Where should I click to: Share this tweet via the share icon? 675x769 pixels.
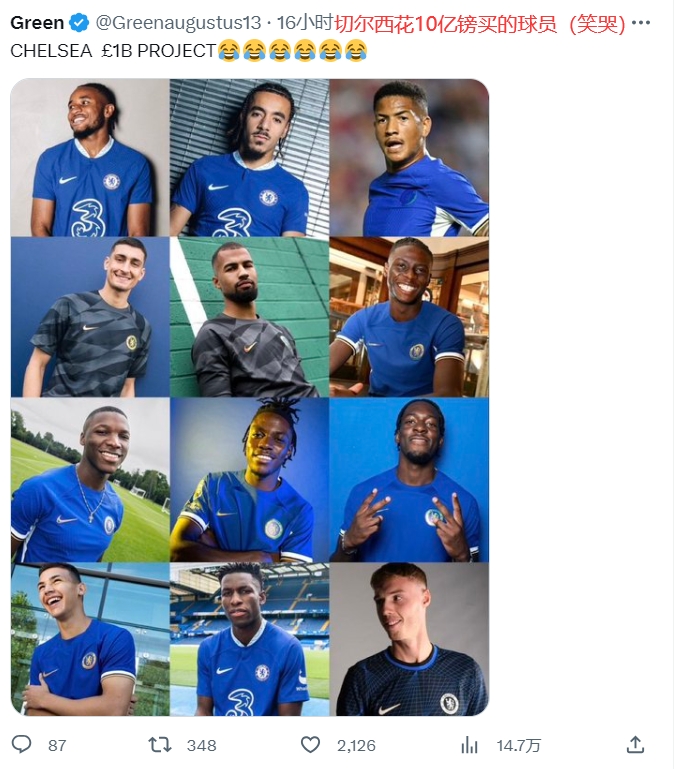click(x=635, y=745)
